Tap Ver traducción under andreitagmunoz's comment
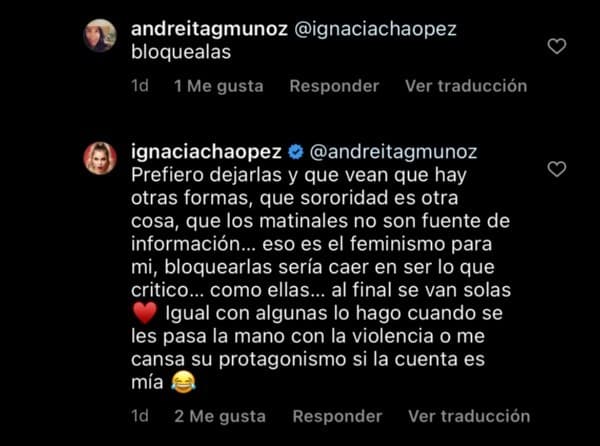Viewport: 600px width, 446px height. (465, 86)
